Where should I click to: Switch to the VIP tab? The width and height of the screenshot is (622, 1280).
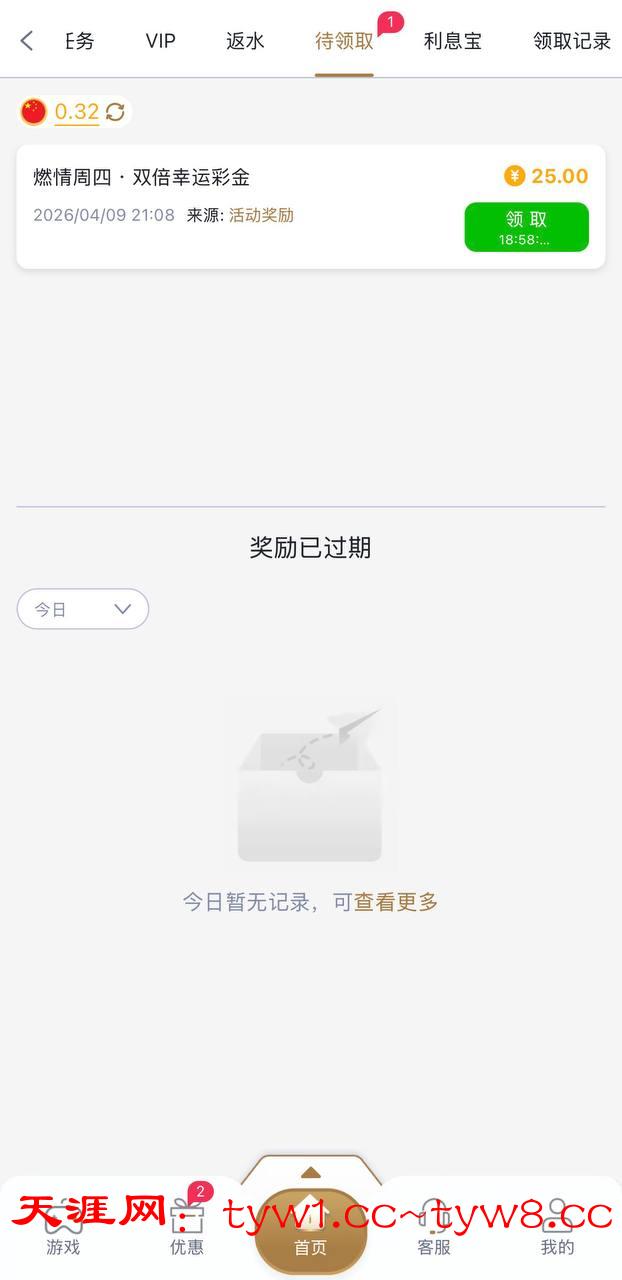pyautogui.click(x=160, y=41)
